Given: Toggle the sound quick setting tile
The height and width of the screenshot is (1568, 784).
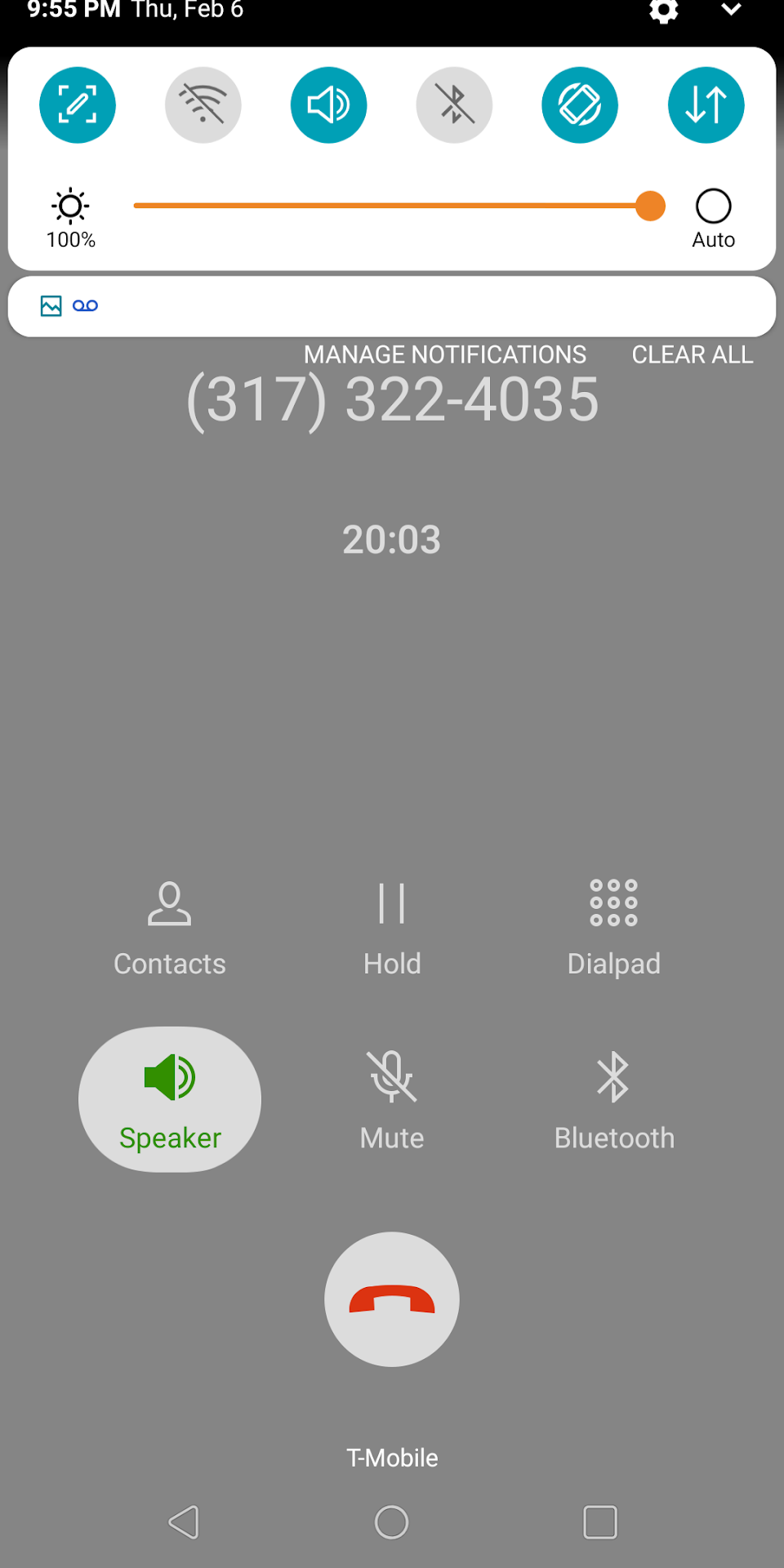Looking at the screenshot, I should [x=328, y=105].
